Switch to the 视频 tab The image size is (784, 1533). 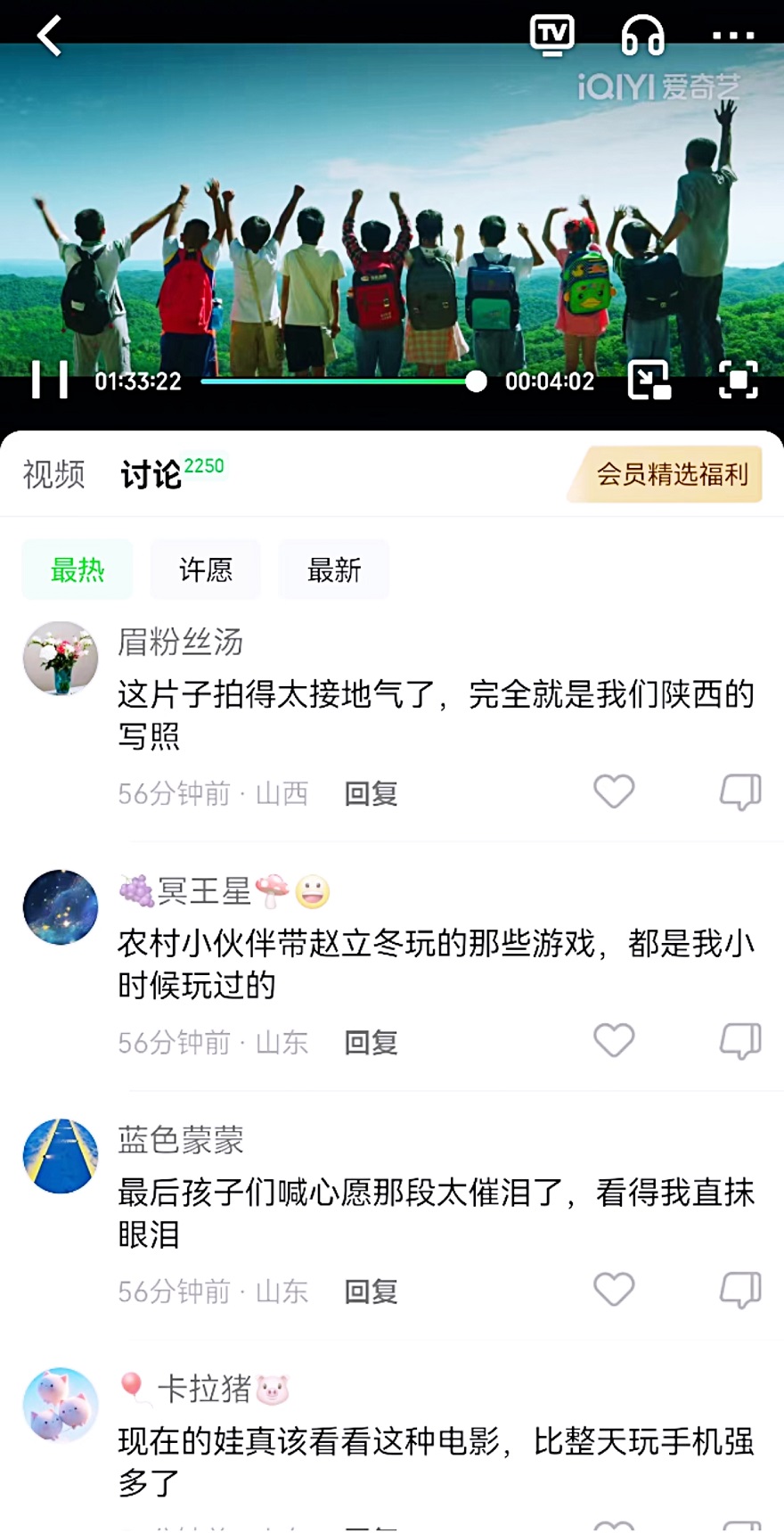point(54,474)
